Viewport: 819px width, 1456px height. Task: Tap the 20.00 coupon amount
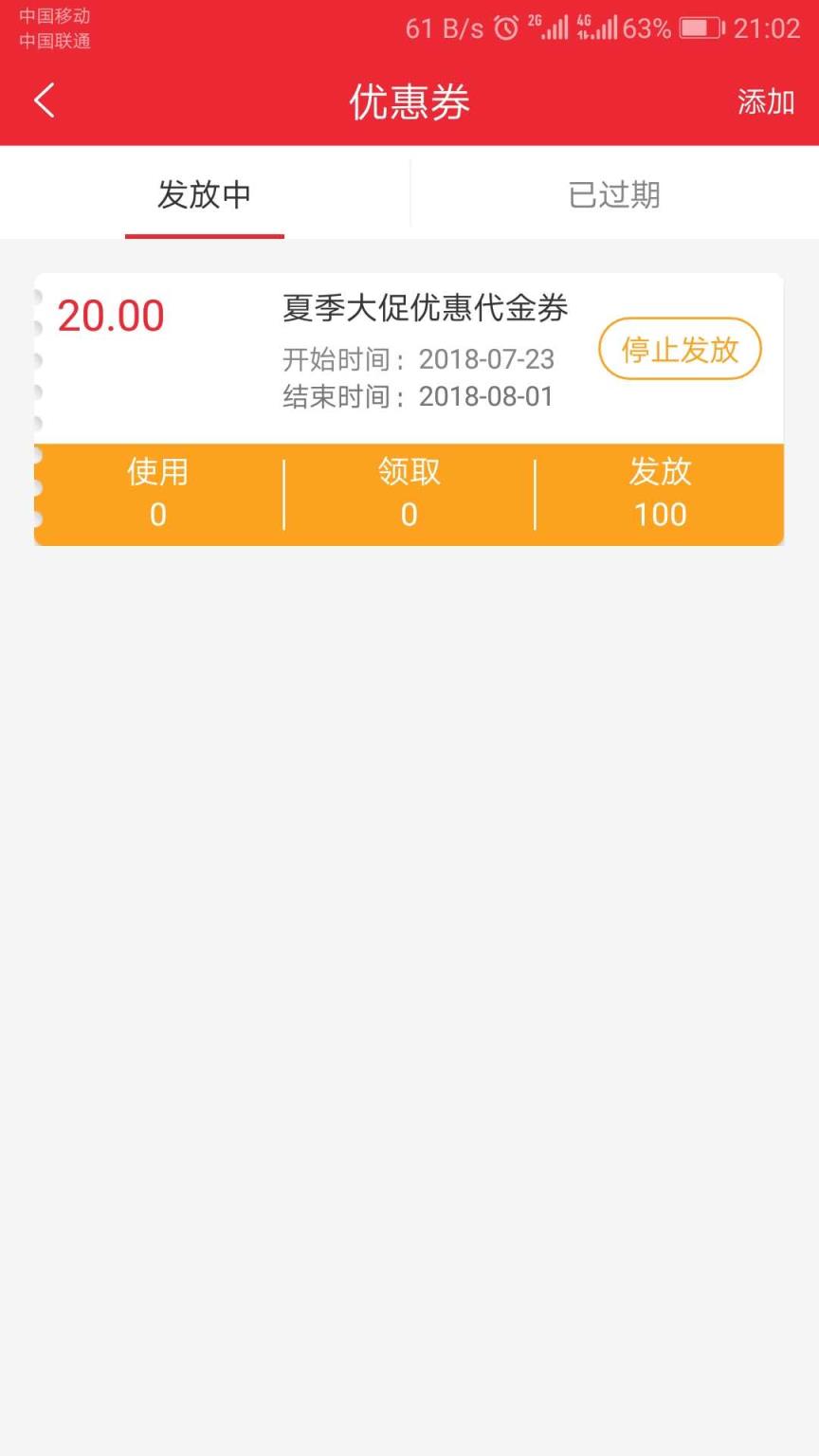[x=111, y=314]
